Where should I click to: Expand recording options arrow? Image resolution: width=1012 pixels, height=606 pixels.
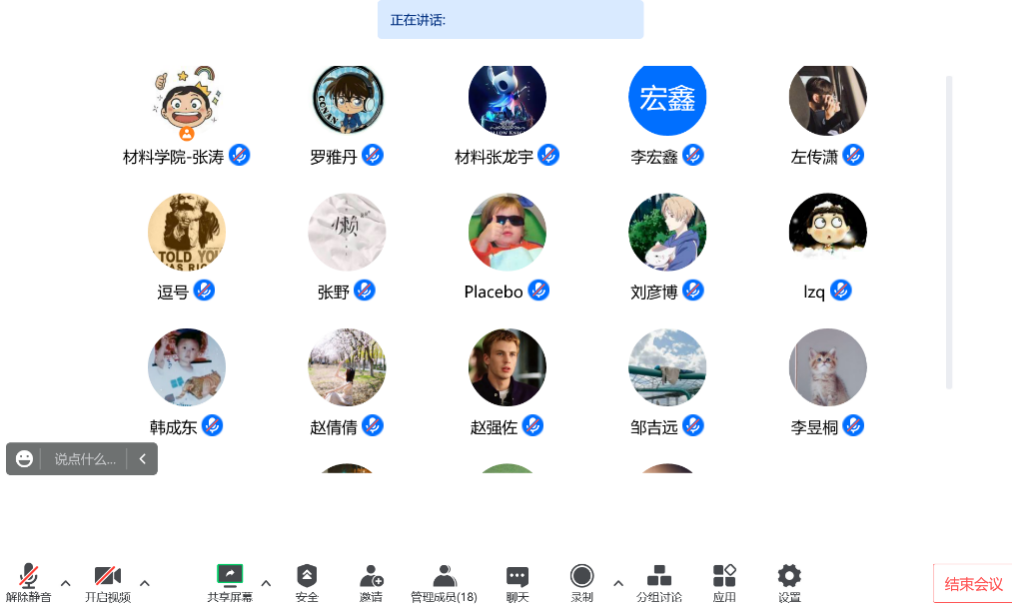click(618, 582)
